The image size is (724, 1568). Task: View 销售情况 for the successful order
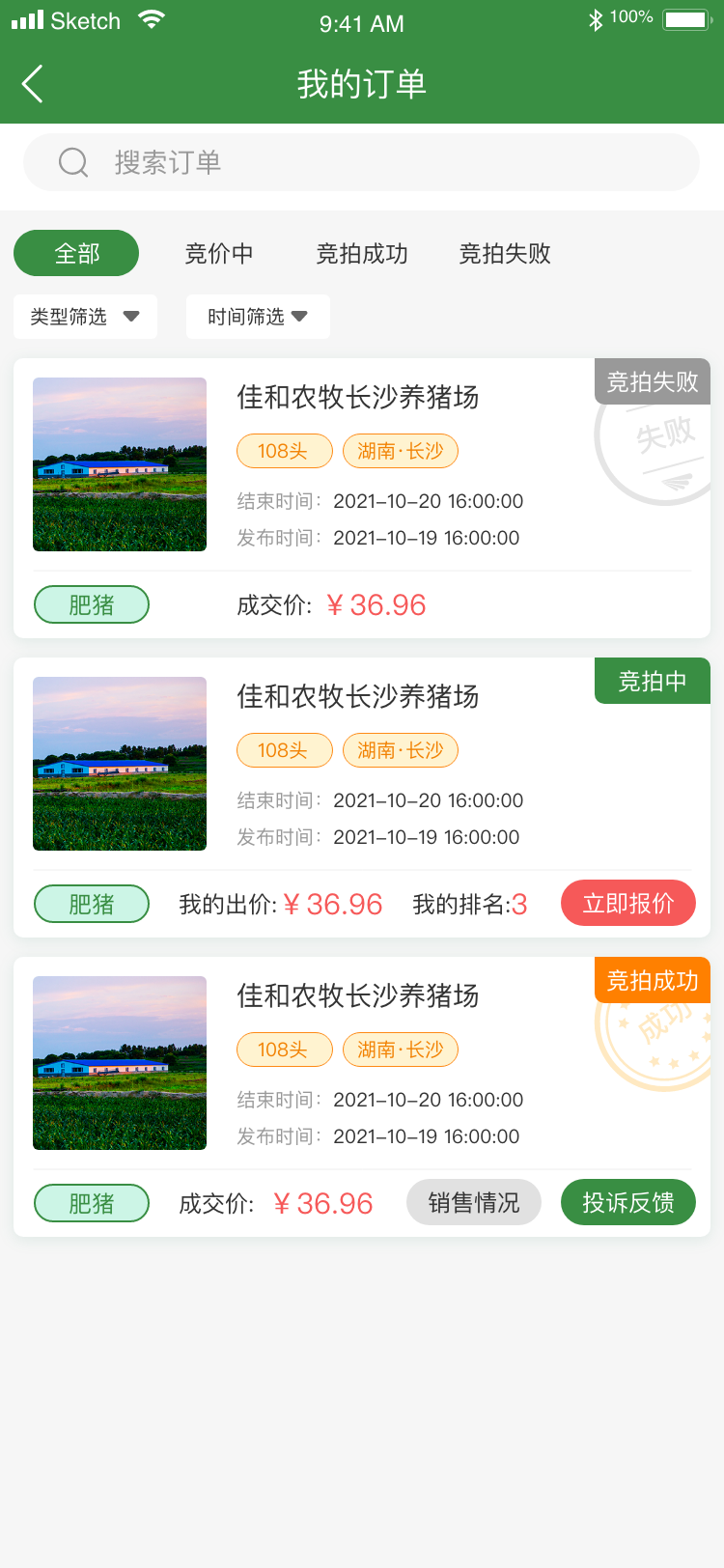[474, 1202]
